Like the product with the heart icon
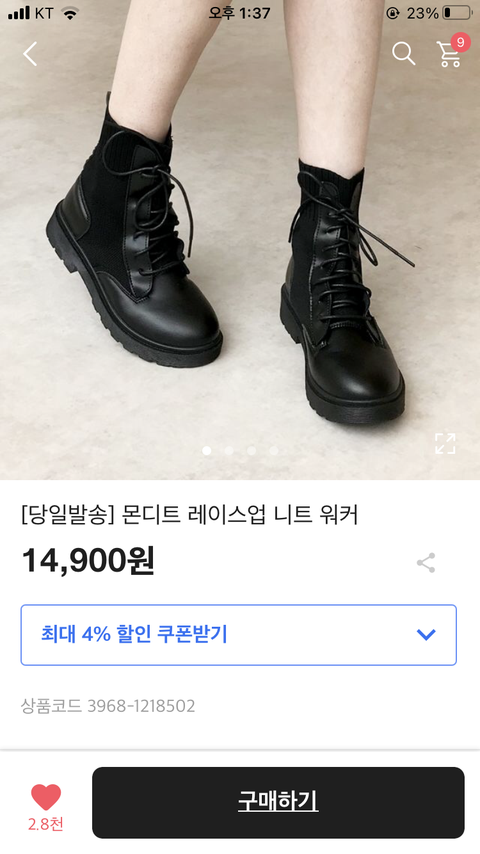 46,797
